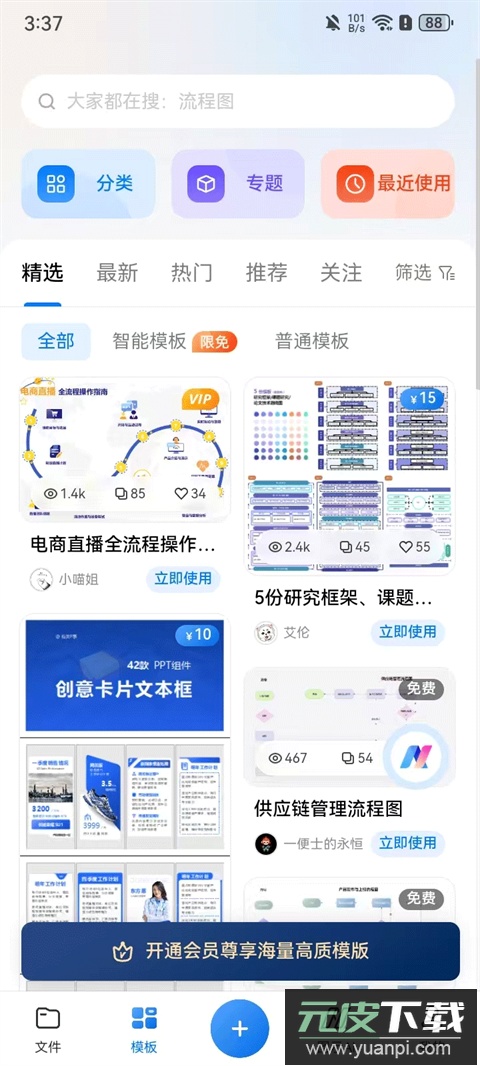Screen dimensions: 480x1066
Task: Select the 普通模板 chip
Action: coord(312,341)
